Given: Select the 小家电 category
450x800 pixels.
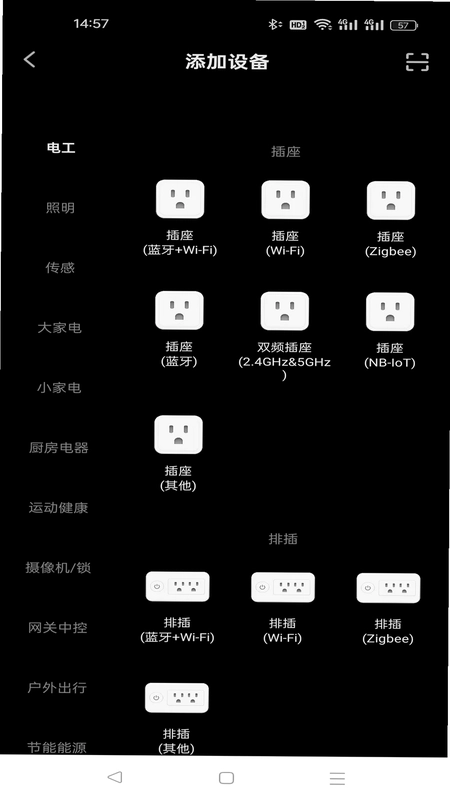Looking at the screenshot, I should 59,388.
